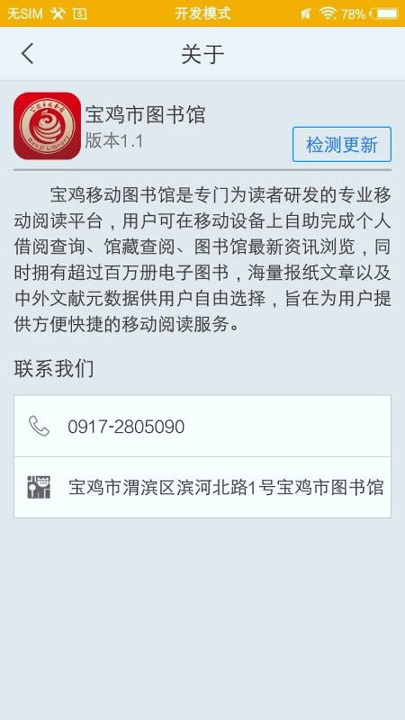Call the phone number 0917-2805090

point(202,426)
